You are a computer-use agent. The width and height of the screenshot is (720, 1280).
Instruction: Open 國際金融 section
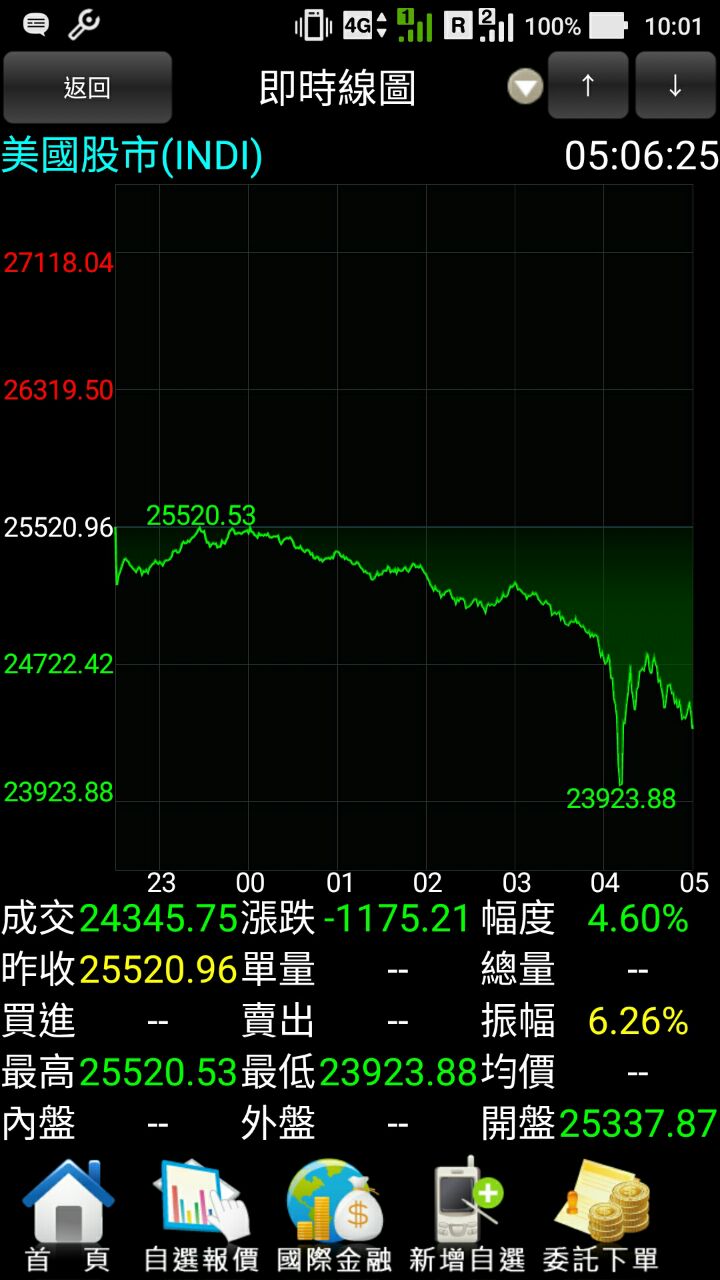click(334, 1215)
